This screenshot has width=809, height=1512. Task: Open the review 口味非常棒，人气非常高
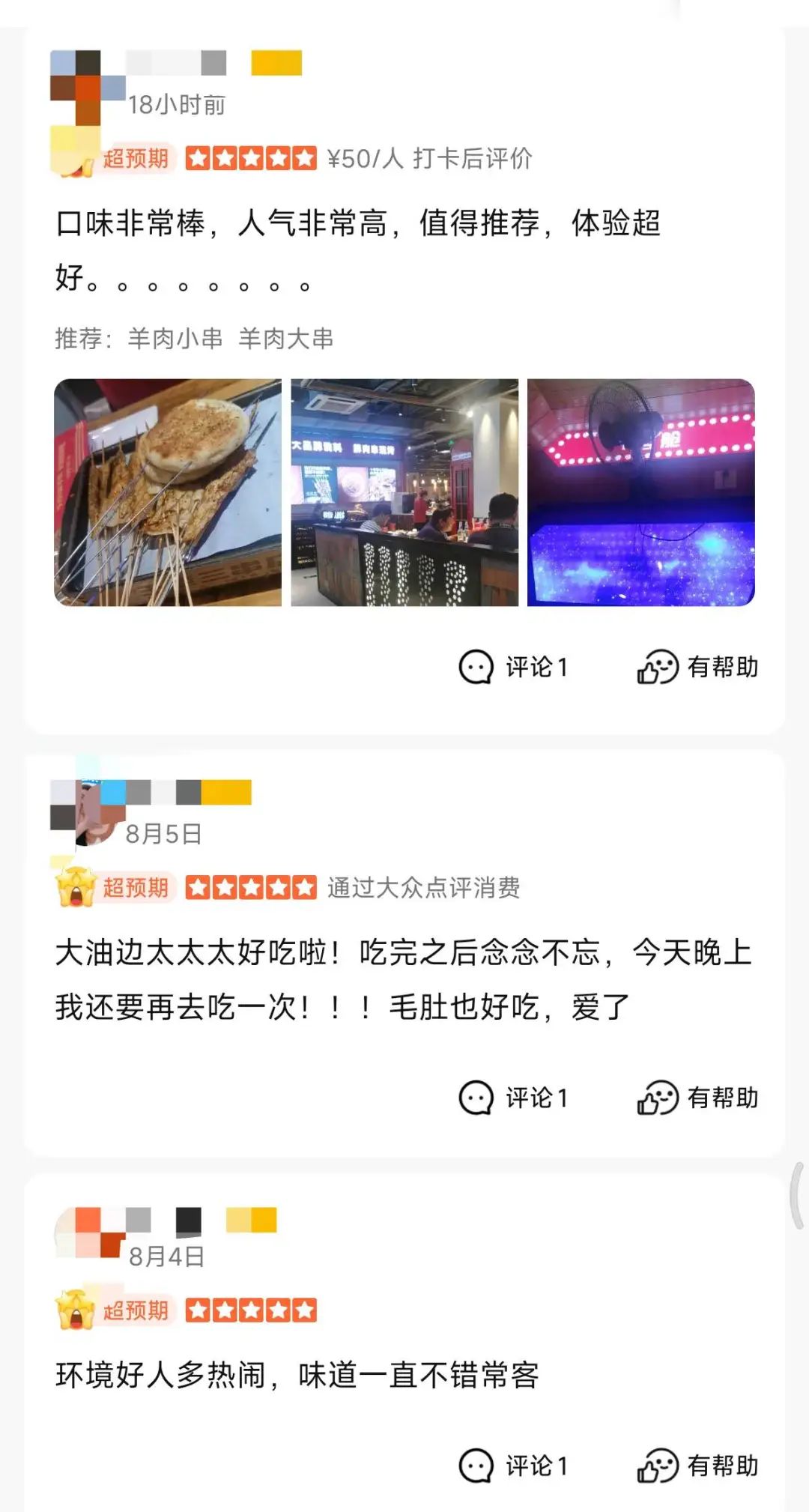click(358, 250)
